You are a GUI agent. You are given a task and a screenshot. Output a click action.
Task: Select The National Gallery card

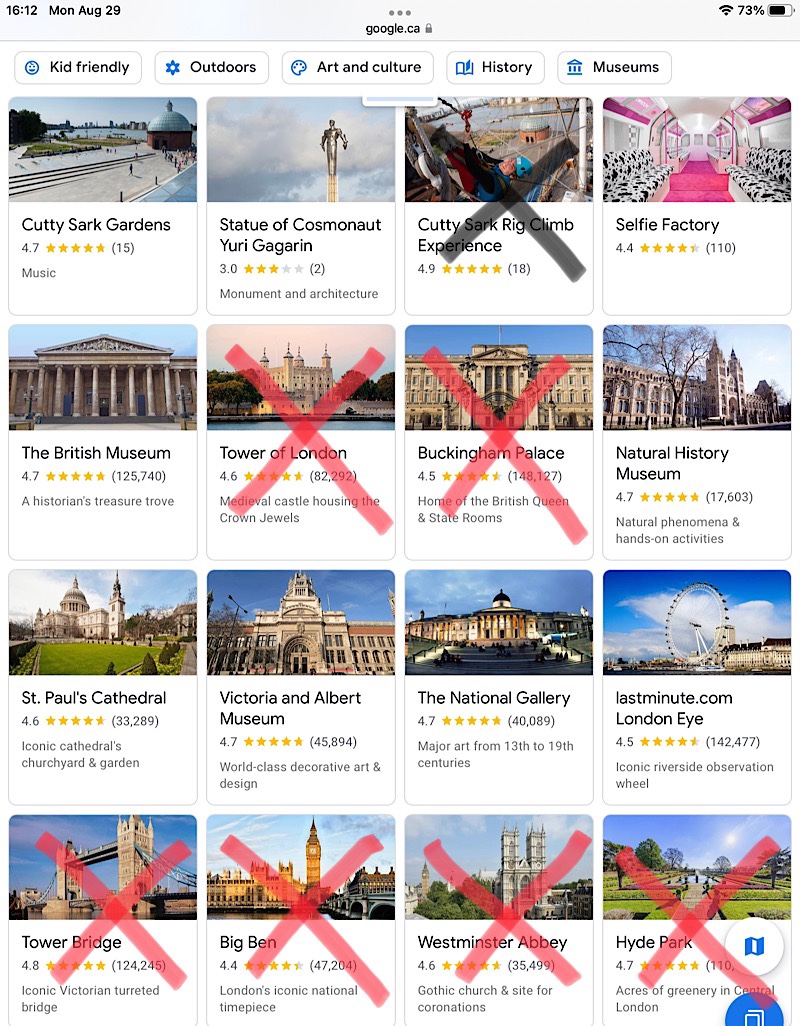click(498, 685)
